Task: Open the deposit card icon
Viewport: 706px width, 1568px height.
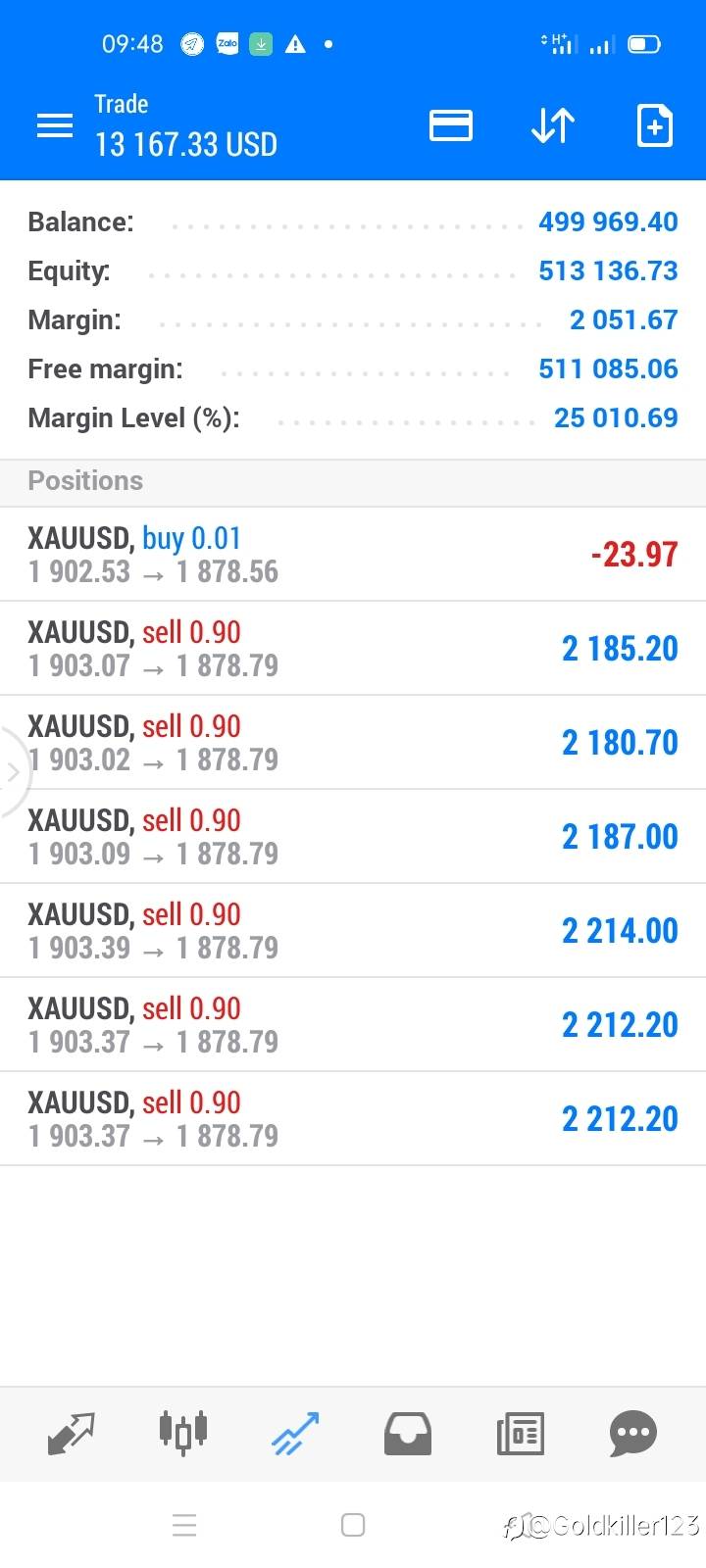Action: point(451,125)
